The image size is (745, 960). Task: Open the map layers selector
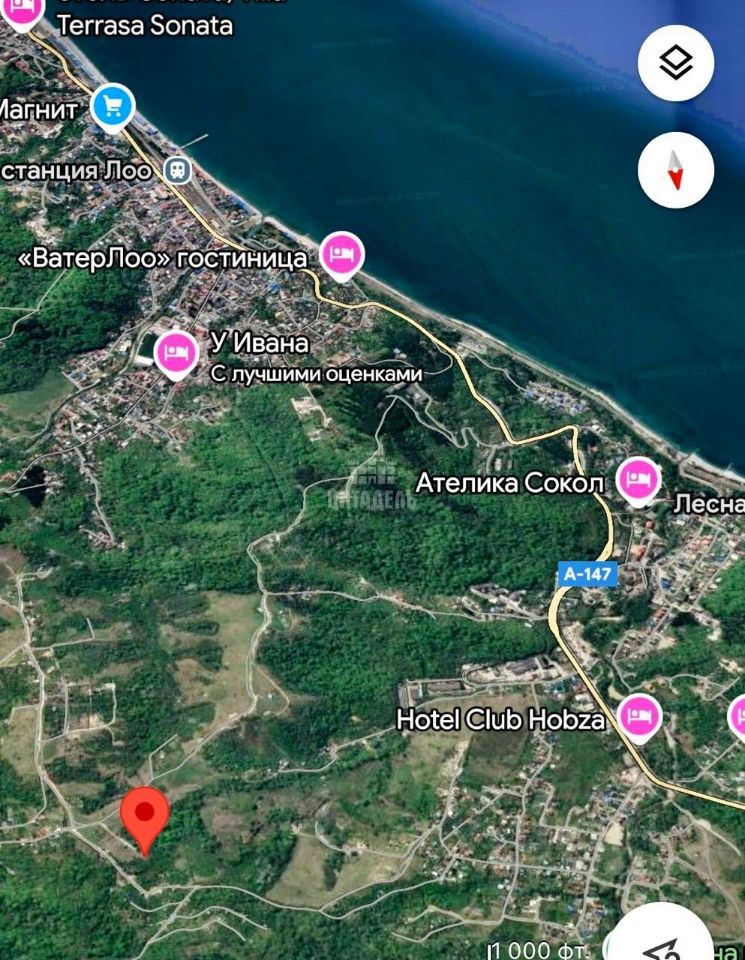(676, 63)
